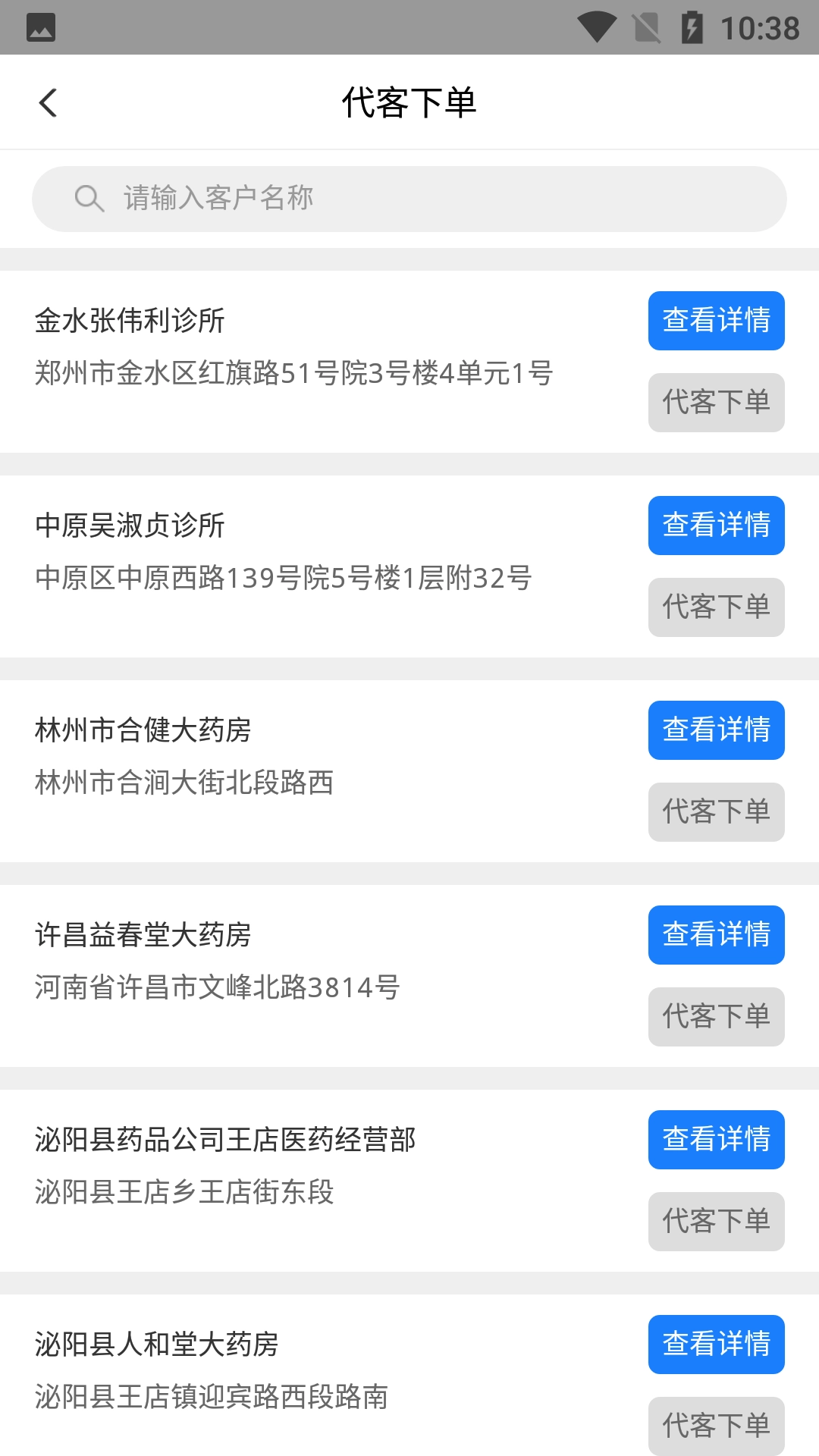The height and width of the screenshot is (1456, 819).
Task: Order on behalf of 许昌益春堂大药房
Action: [x=716, y=1017]
